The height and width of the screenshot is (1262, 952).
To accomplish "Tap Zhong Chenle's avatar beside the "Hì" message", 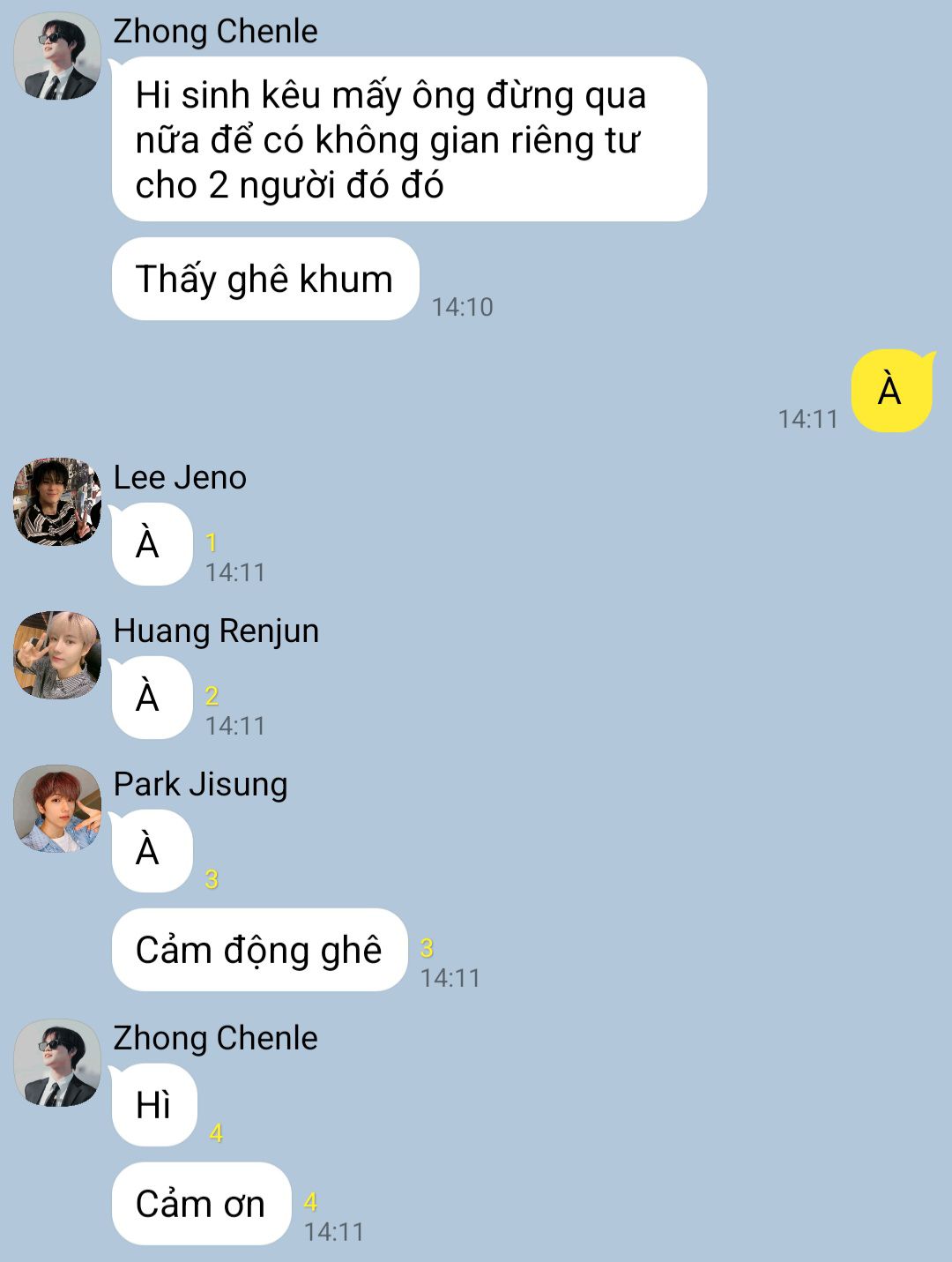I will coord(57,1063).
